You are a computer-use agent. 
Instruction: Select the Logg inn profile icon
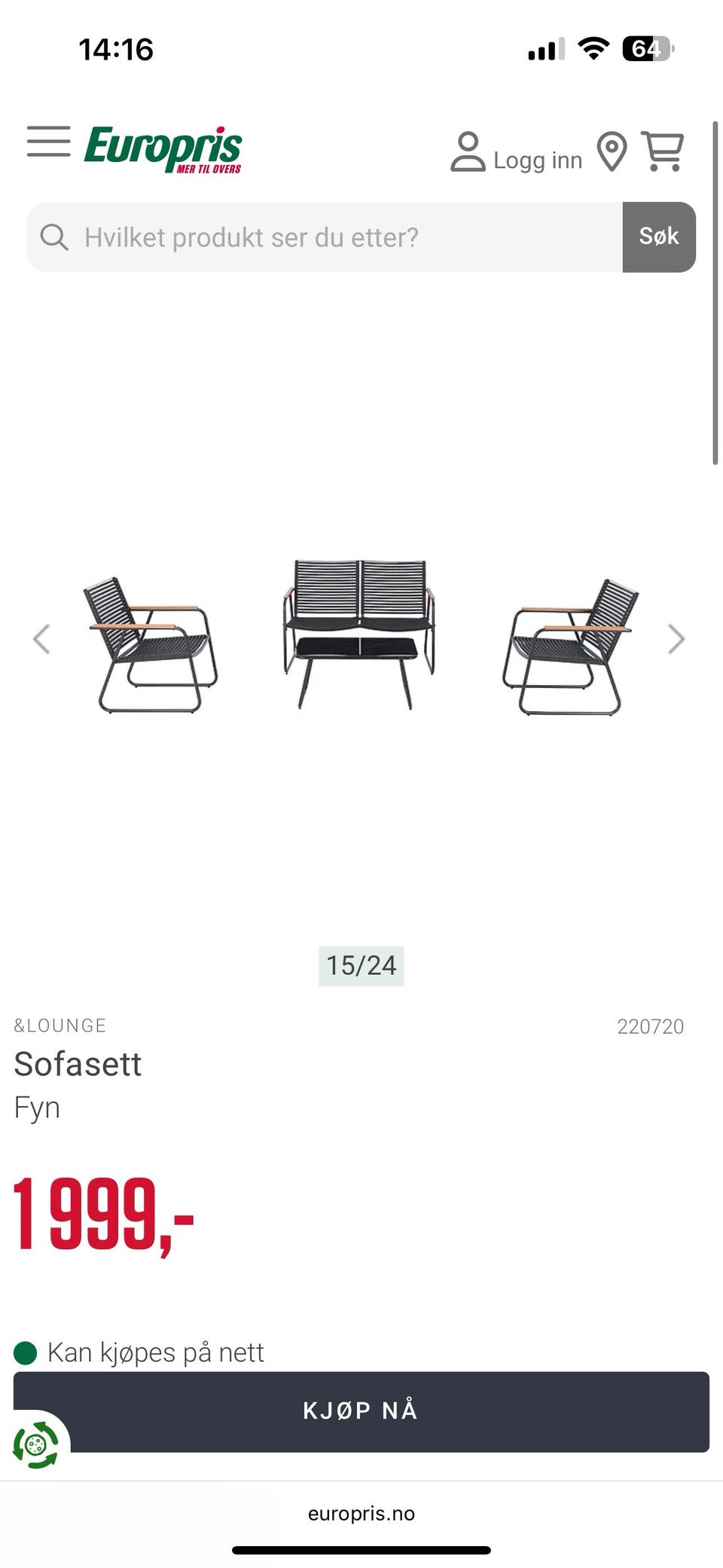click(468, 151)
